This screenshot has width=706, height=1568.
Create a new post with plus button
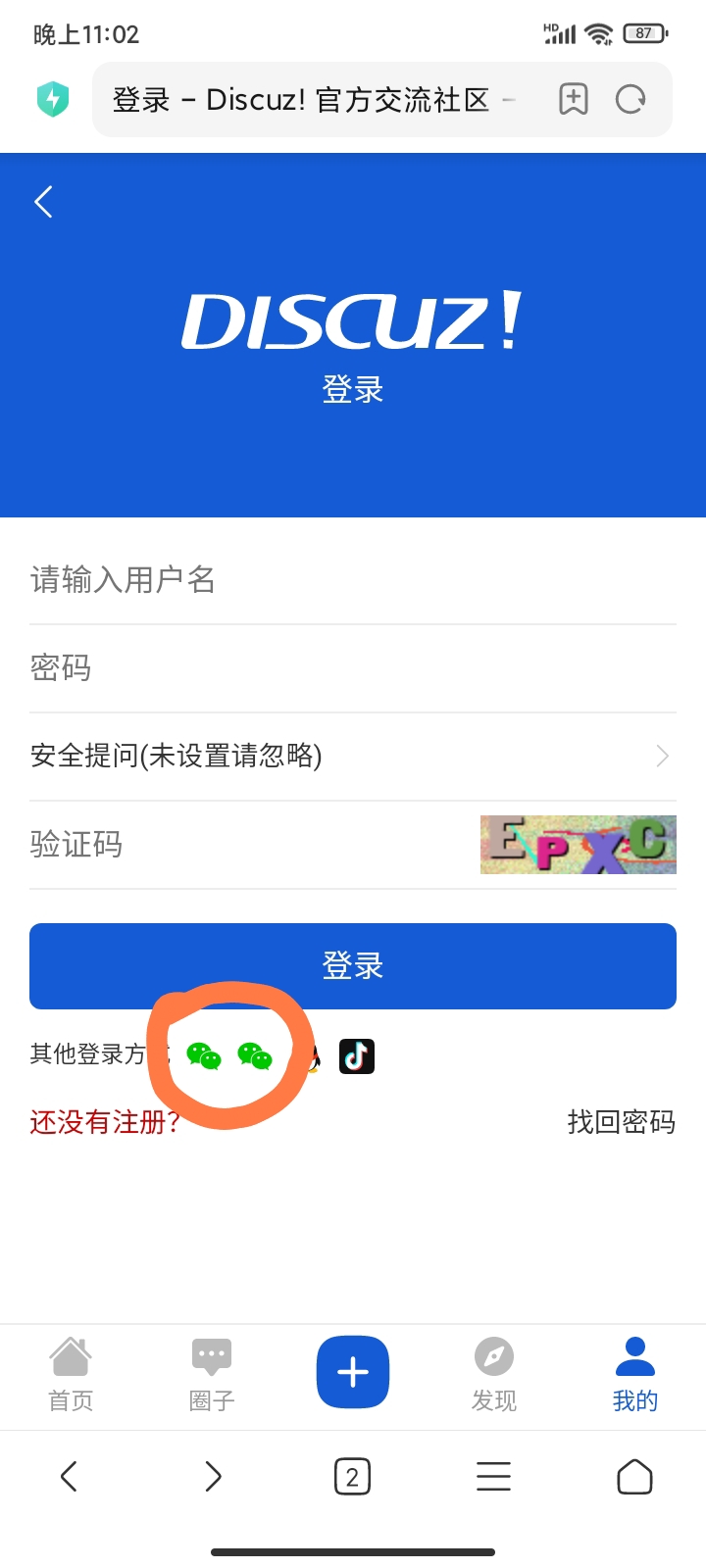click(353, 1372)
